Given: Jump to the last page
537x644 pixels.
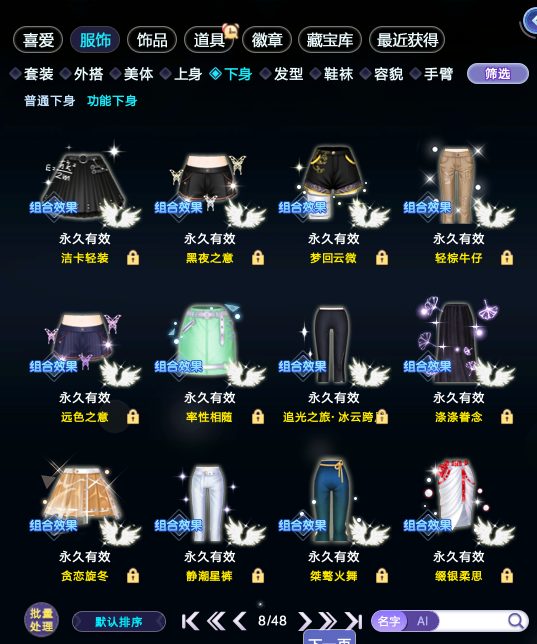Looking at the screenshot, I should [x=353, y=621].
